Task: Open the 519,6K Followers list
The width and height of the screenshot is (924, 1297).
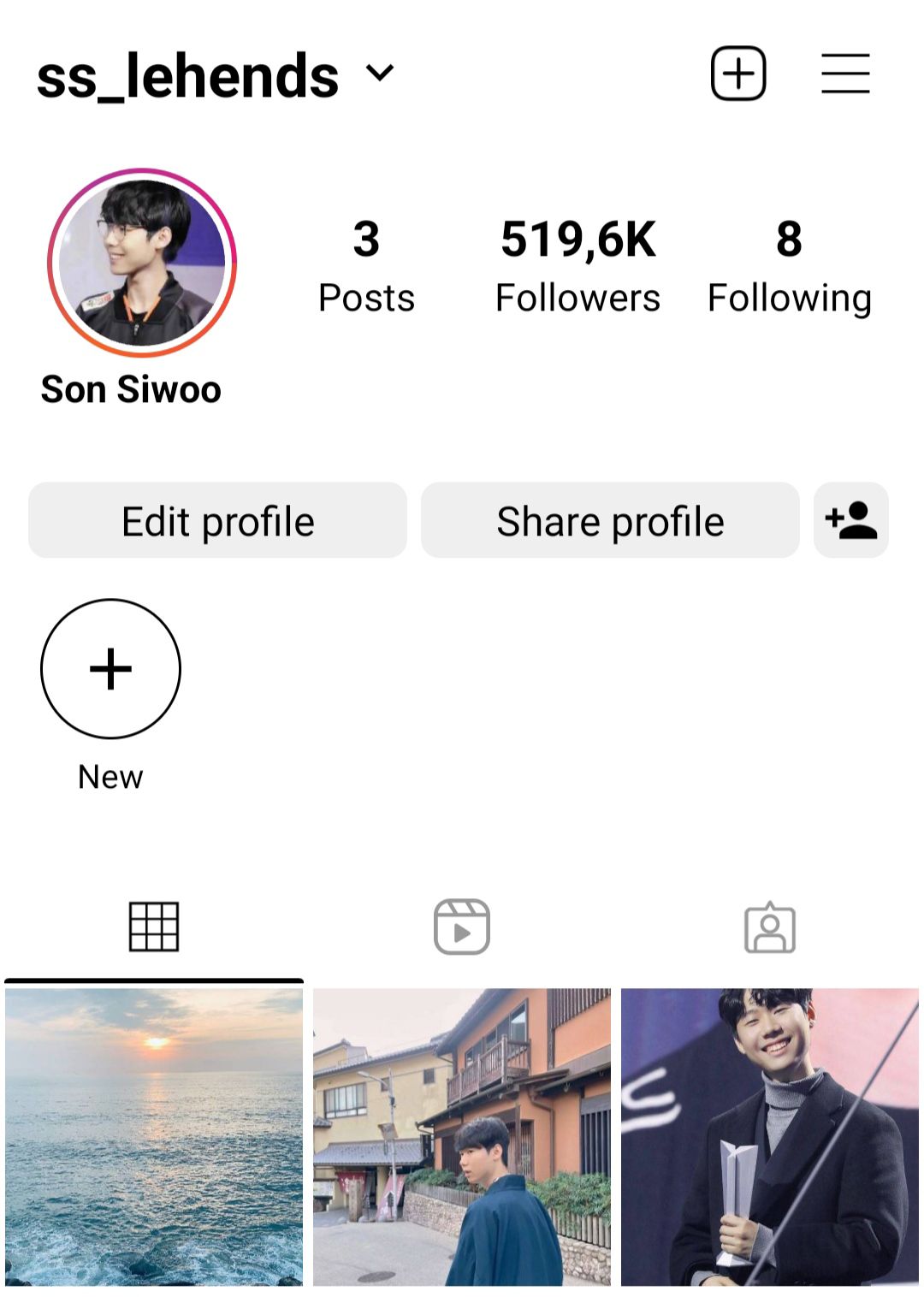Action: point(577,265)
